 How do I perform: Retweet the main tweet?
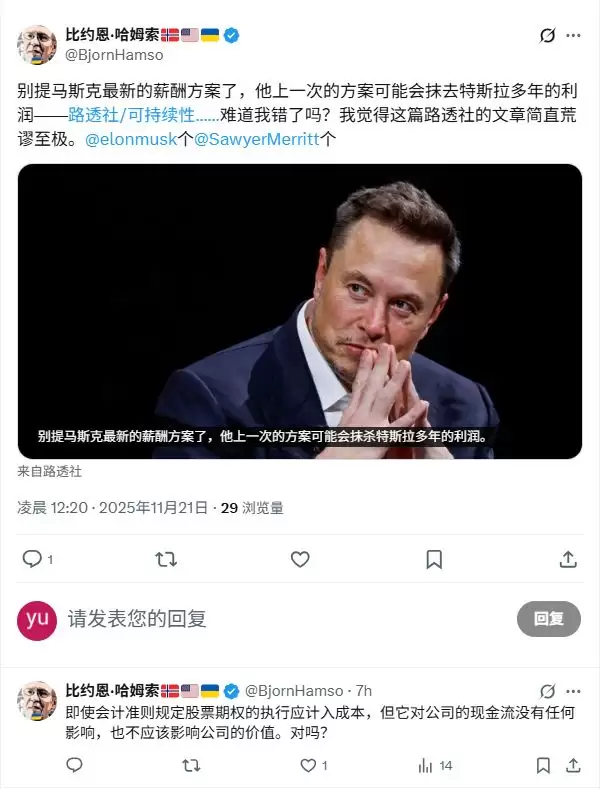tap(166, 559)
